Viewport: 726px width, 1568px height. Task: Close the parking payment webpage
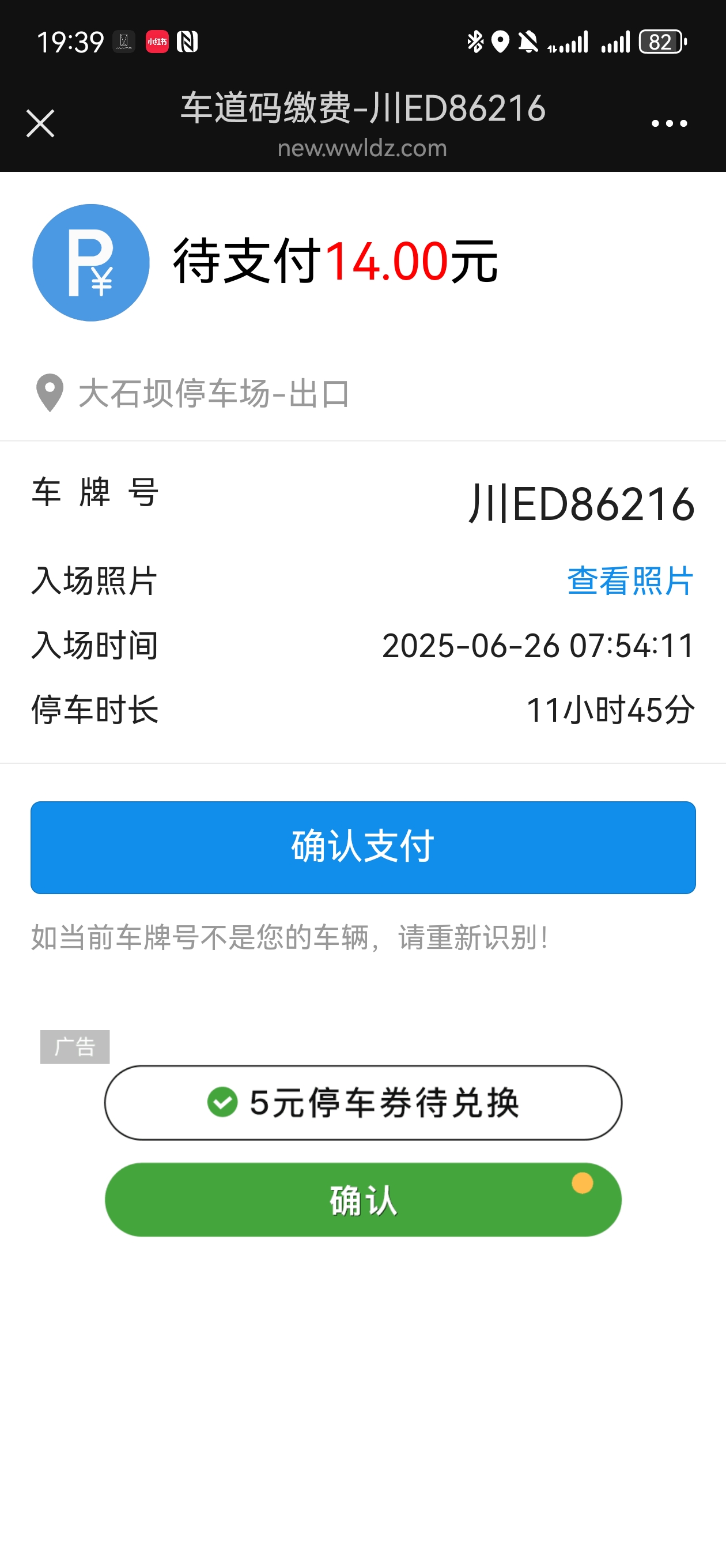[40, 123]
